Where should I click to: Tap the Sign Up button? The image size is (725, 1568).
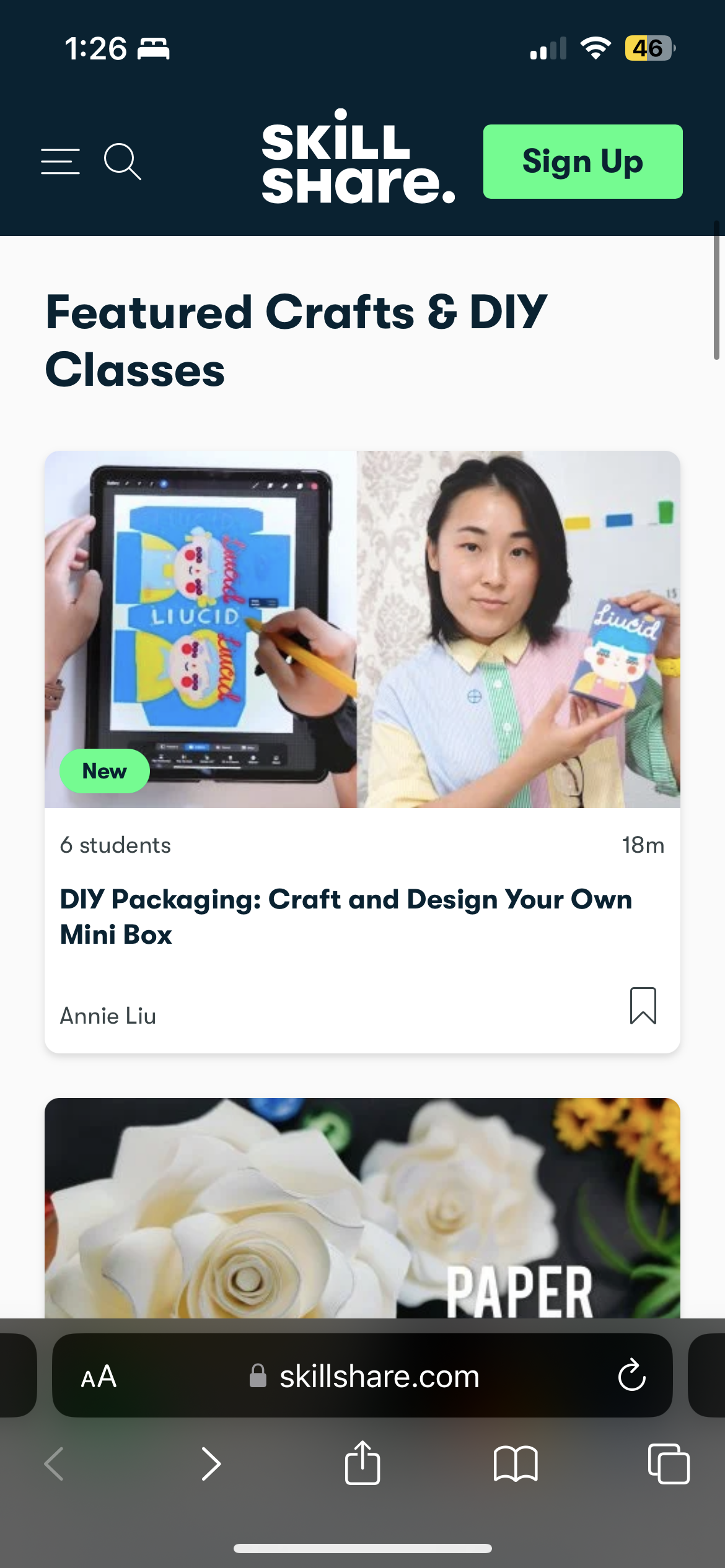click(x=582, y=162)
